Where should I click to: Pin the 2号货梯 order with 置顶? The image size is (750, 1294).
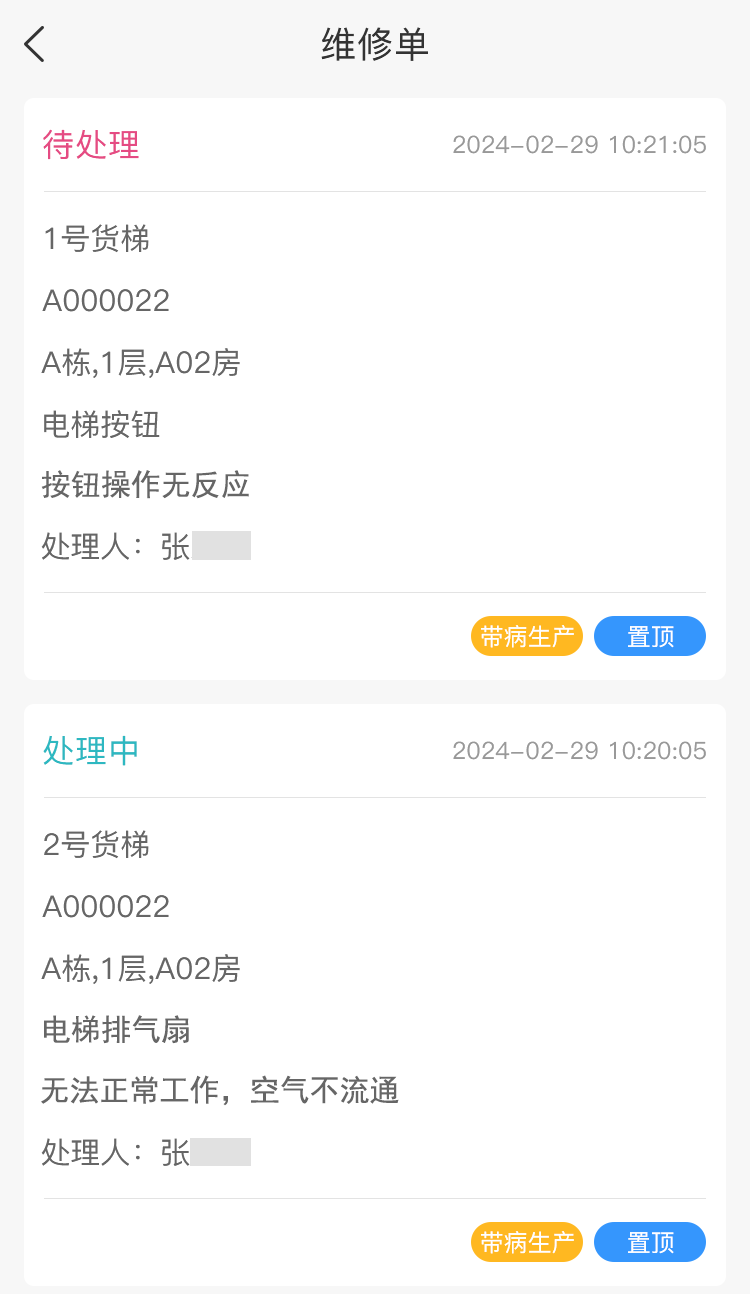point(650,1243)
